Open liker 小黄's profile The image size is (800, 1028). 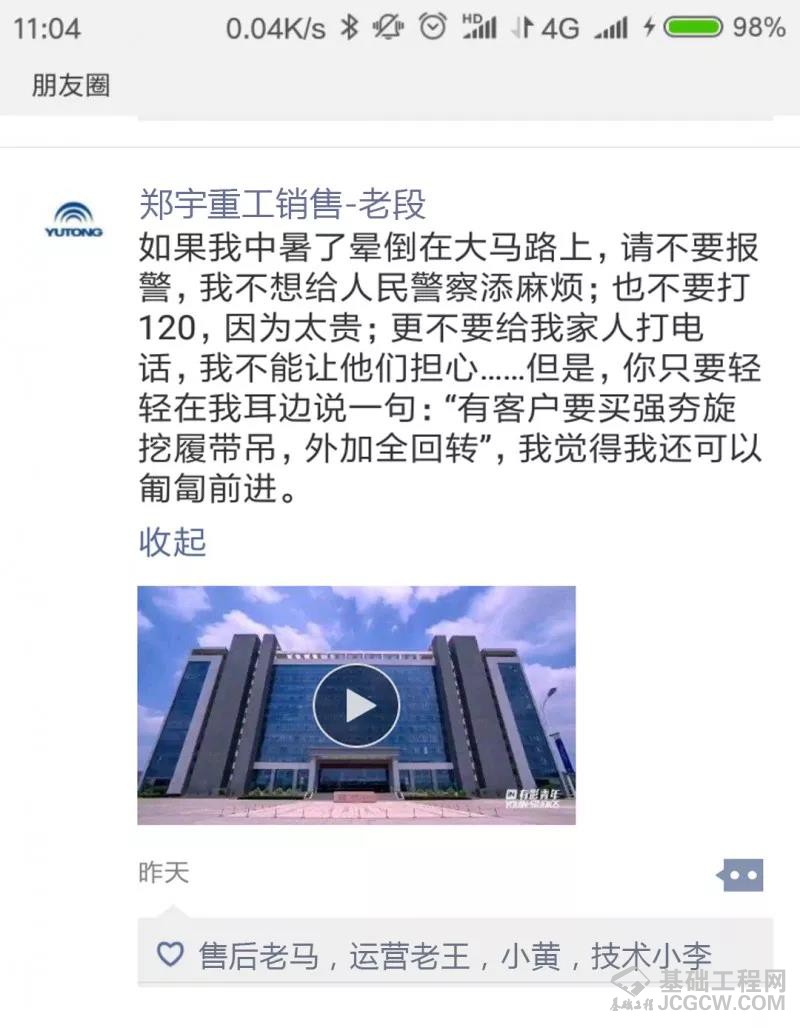click(x=530, y=956)
